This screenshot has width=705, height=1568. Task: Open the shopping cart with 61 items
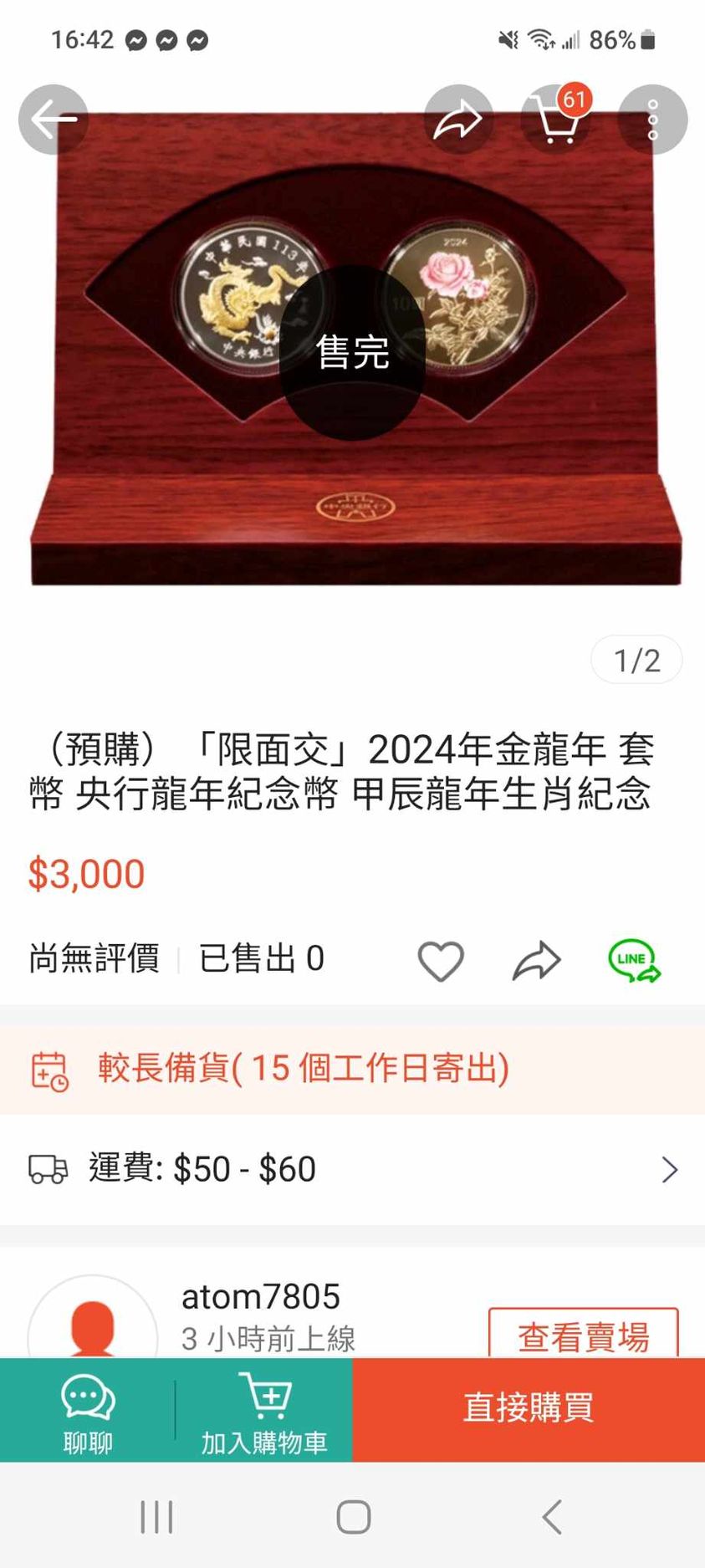[x=556, y=120]
